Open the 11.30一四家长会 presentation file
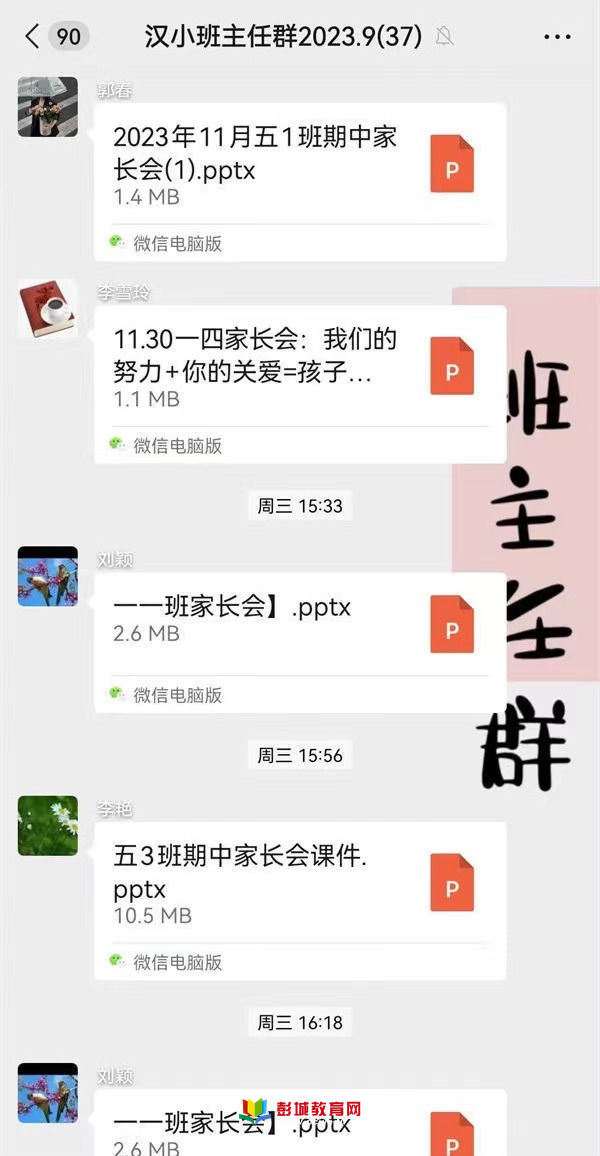This screenshot has width=600, height=1156. (x=299, y=368)
